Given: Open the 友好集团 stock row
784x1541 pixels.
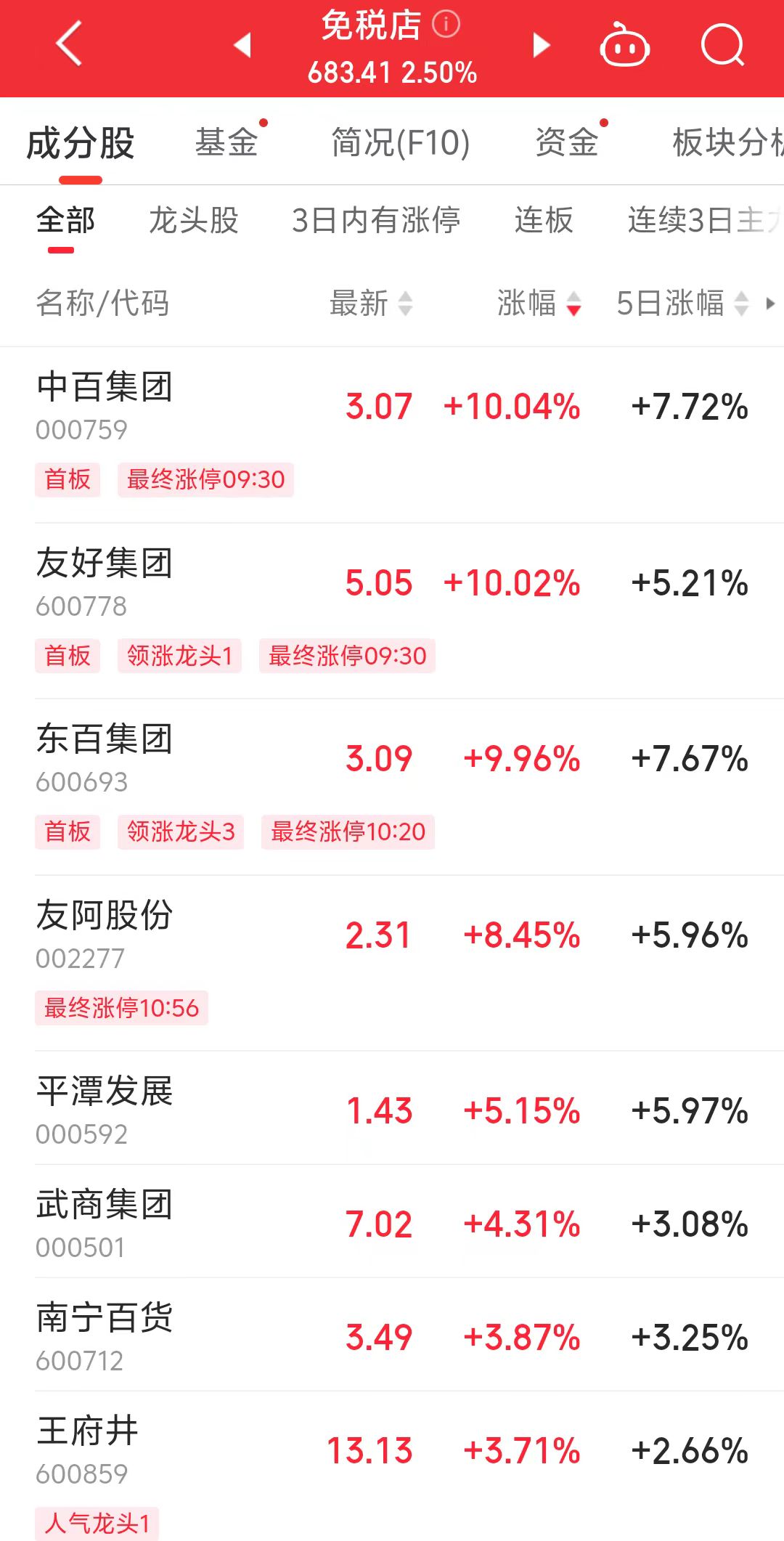Looking at the screenshot, I should pyautogui.click(x=392, y=611).
